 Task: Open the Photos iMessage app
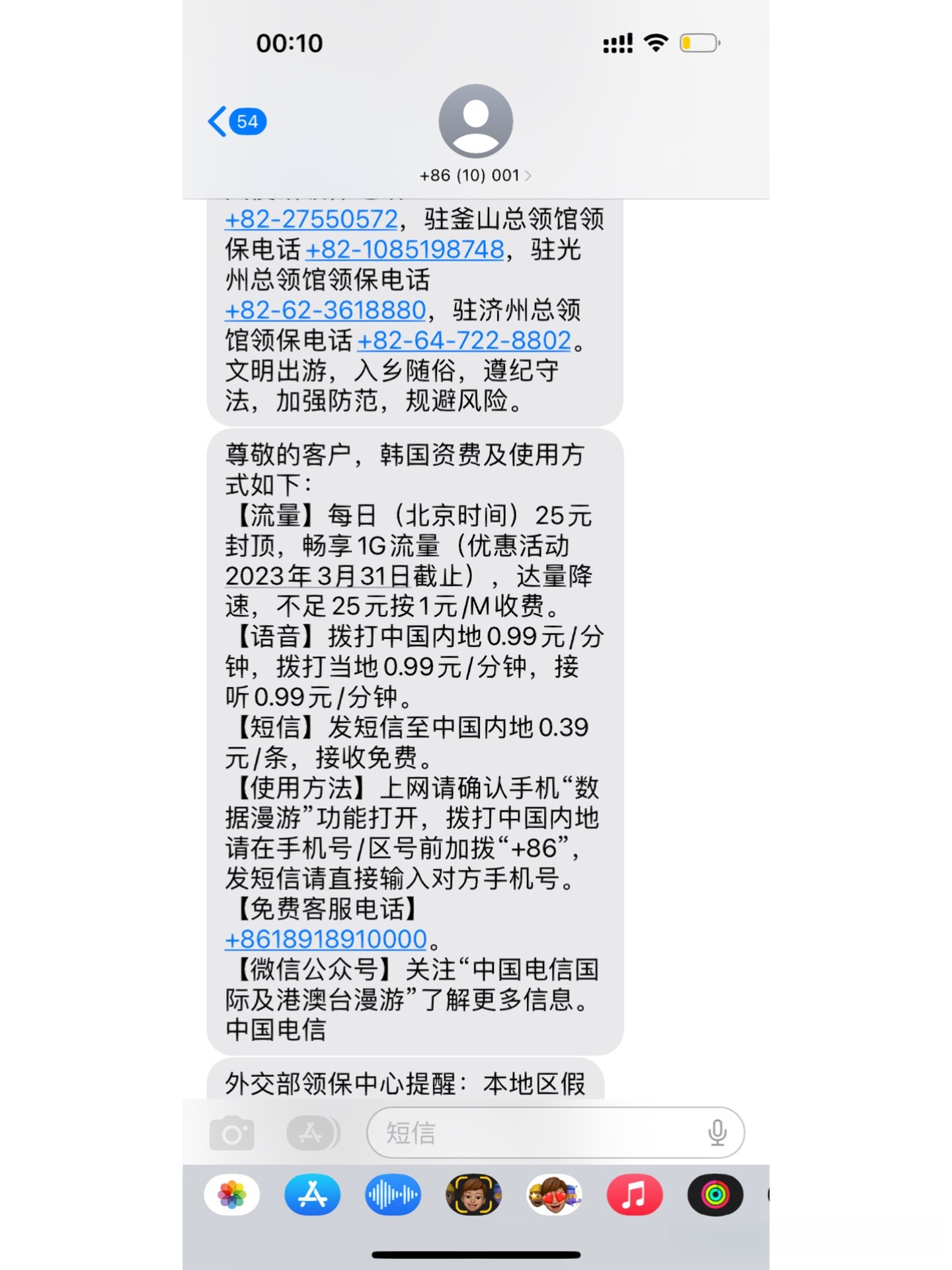pos(232,1195)
